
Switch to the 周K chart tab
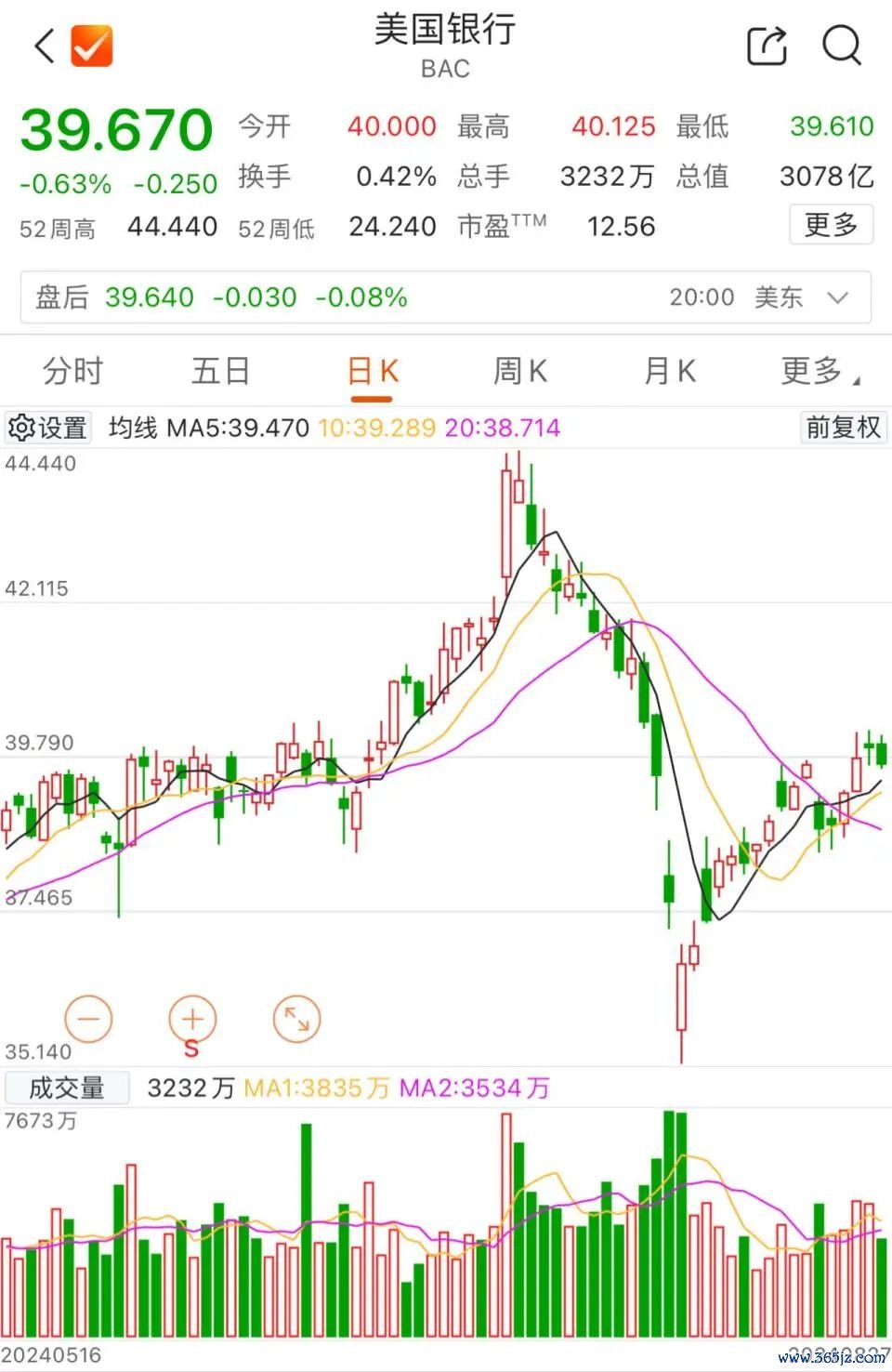point(520,371)
